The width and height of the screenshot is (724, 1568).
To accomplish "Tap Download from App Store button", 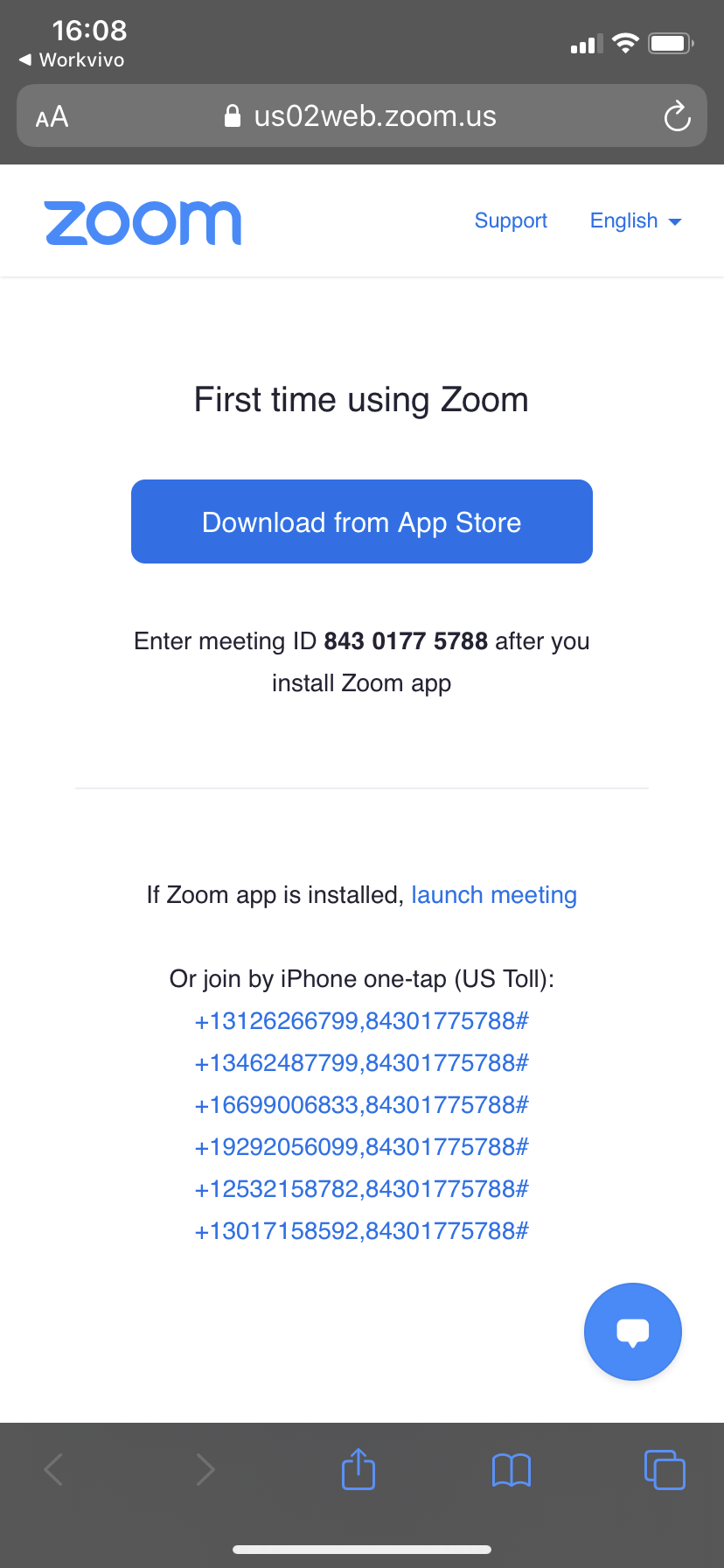I will 361,521.
